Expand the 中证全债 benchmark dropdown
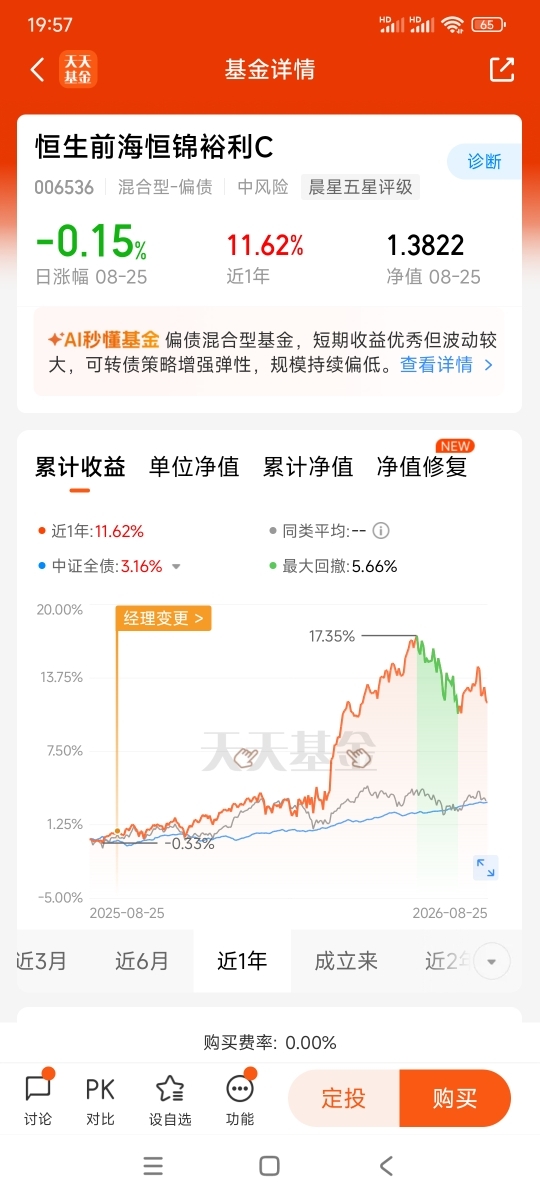540x1200 pixels. 176,566
